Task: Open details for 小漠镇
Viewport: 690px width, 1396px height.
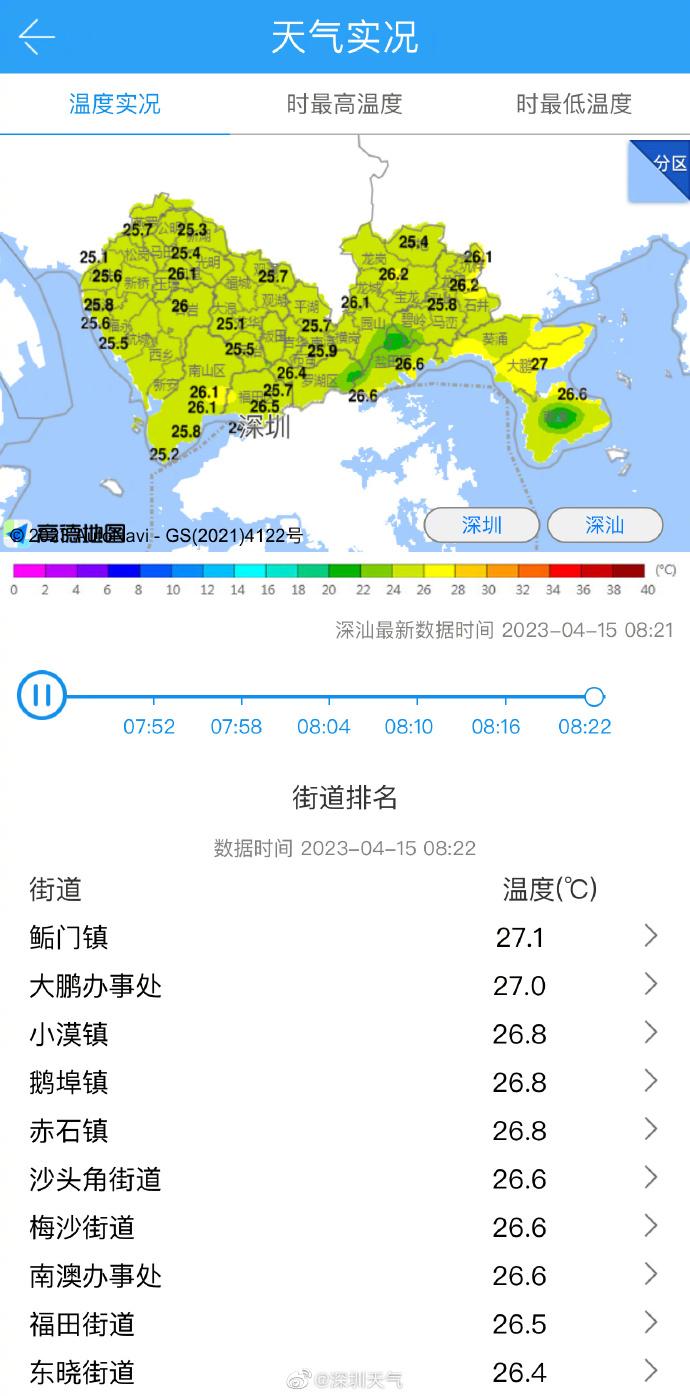Action: tap(345, 1034)
